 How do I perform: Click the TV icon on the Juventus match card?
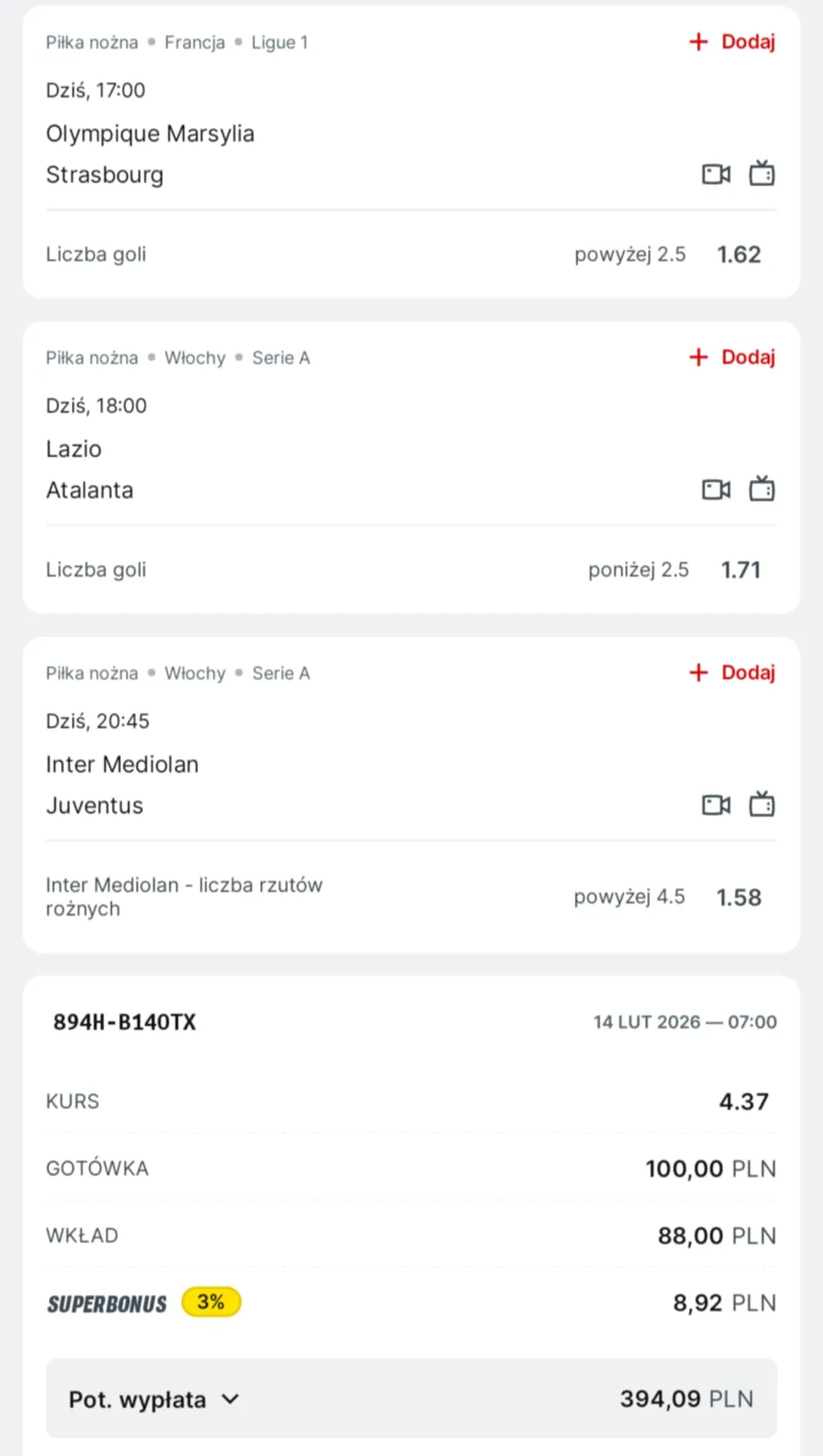[x=762, y=804]
